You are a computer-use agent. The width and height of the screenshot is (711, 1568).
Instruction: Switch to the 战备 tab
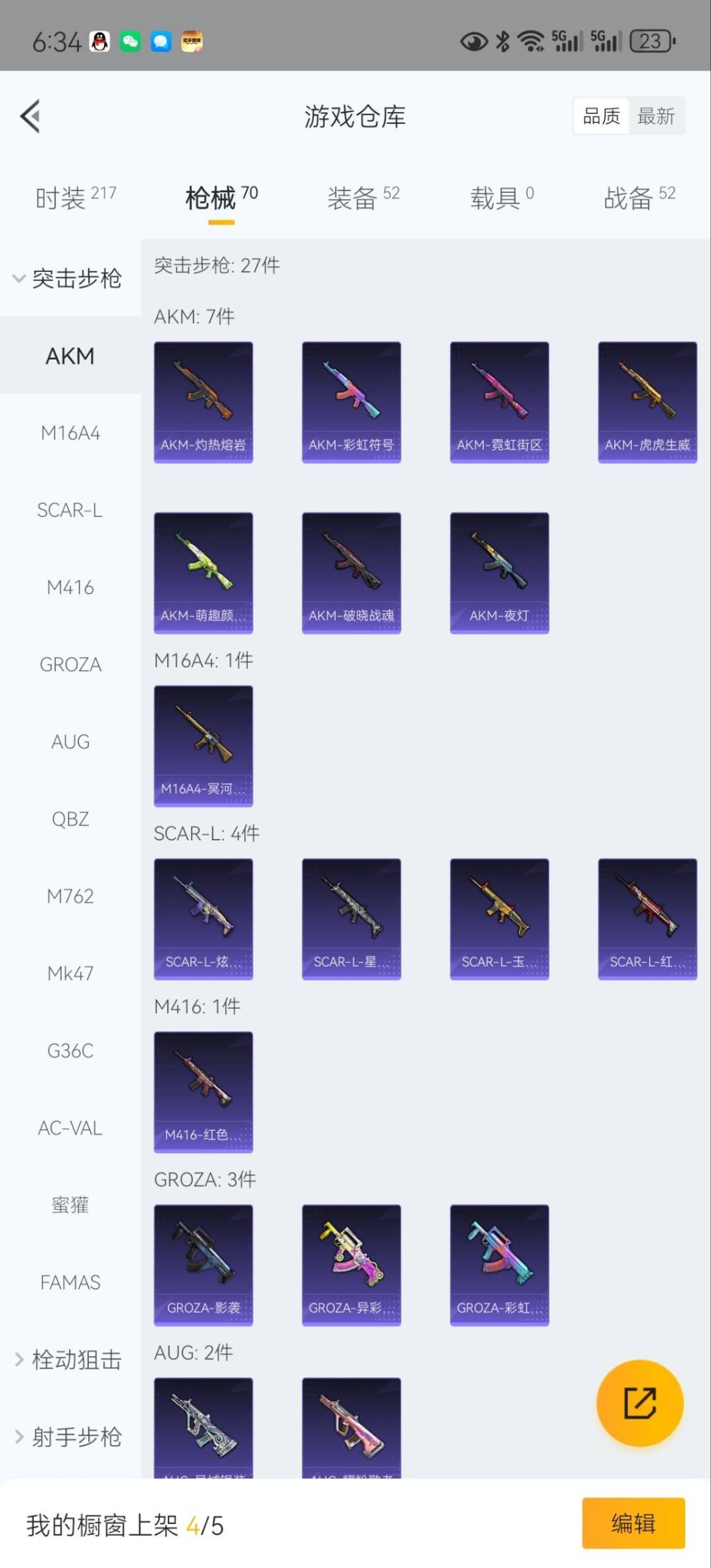click(639, 197)
